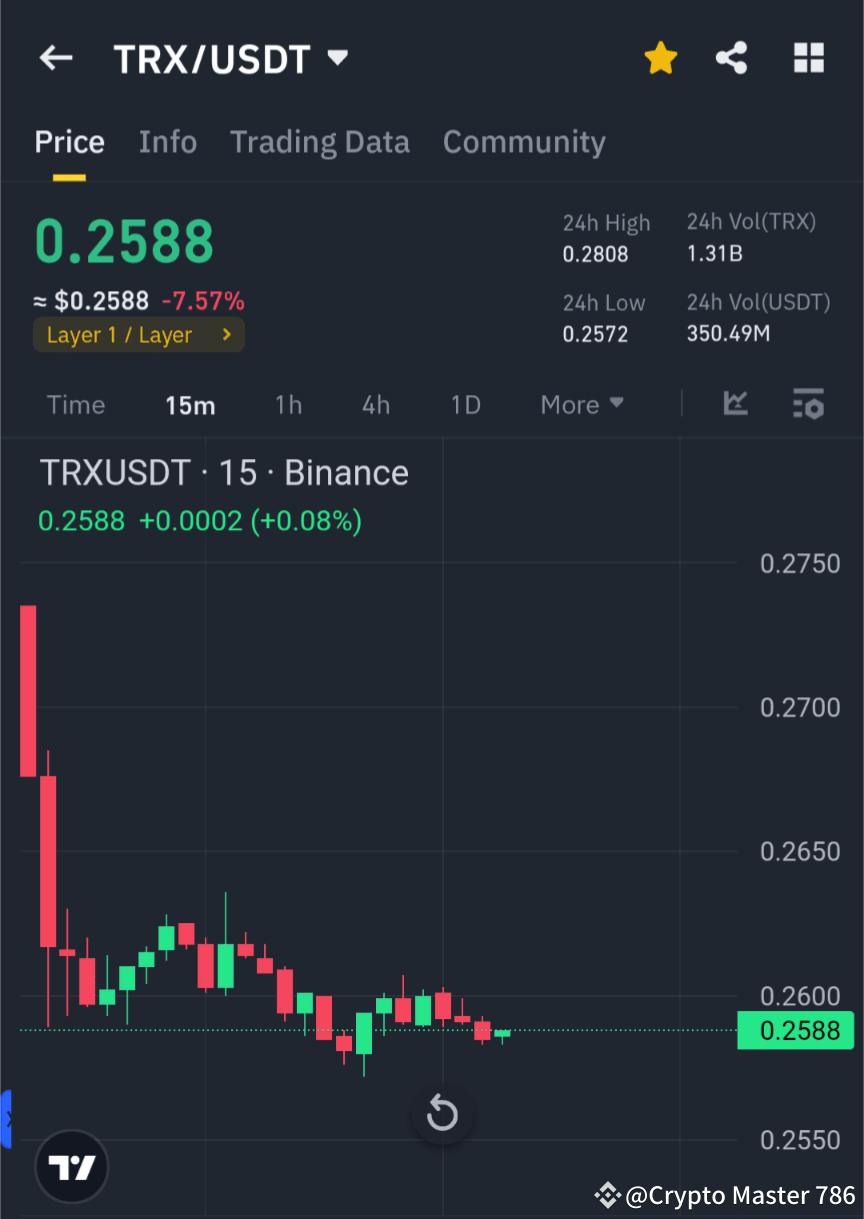Open the indicators settings icon
The width and height of the screenshot is (864, 1219).
tap(808, 404)
